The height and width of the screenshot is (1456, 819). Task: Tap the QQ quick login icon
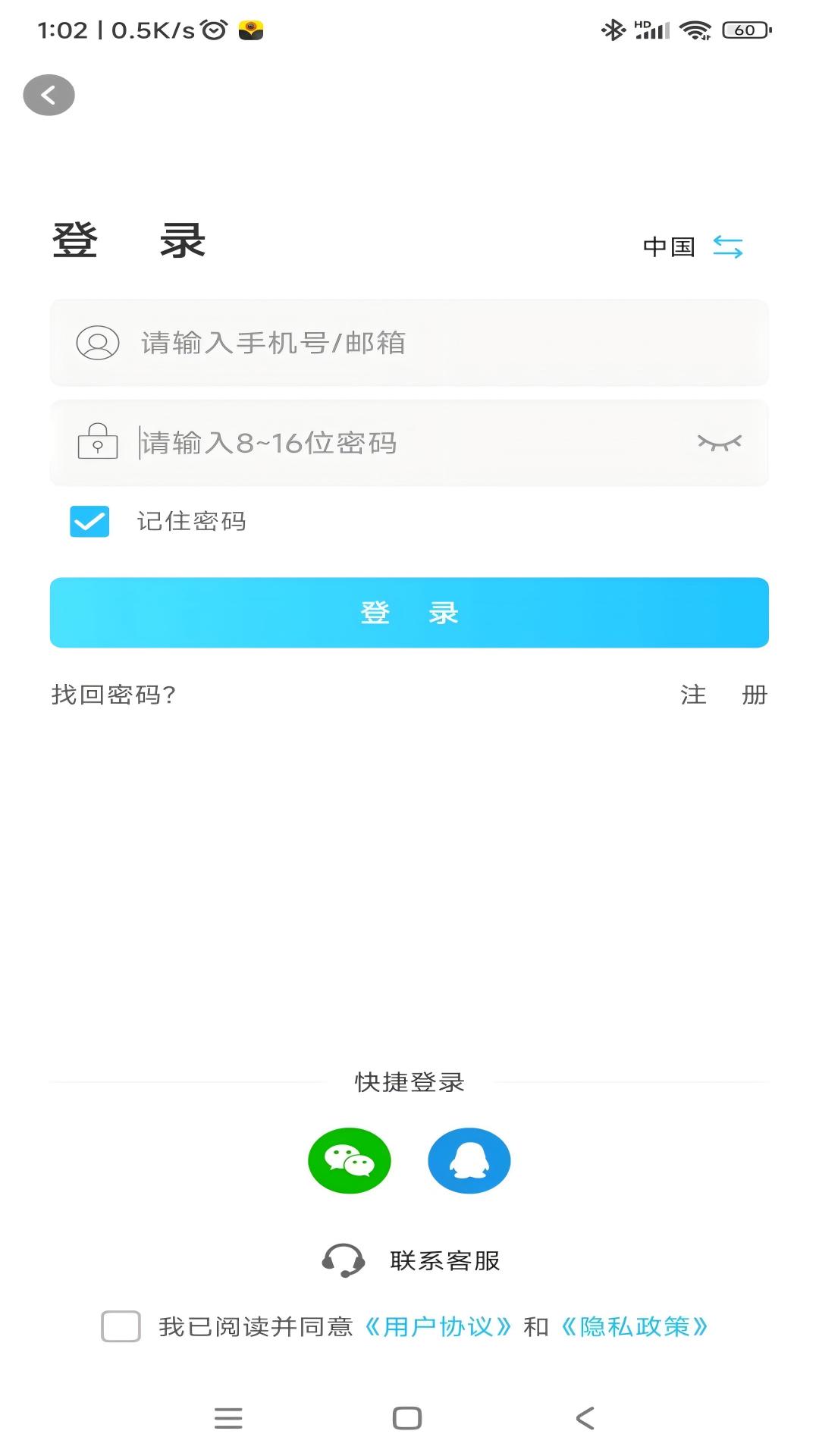coord(469,1159)
